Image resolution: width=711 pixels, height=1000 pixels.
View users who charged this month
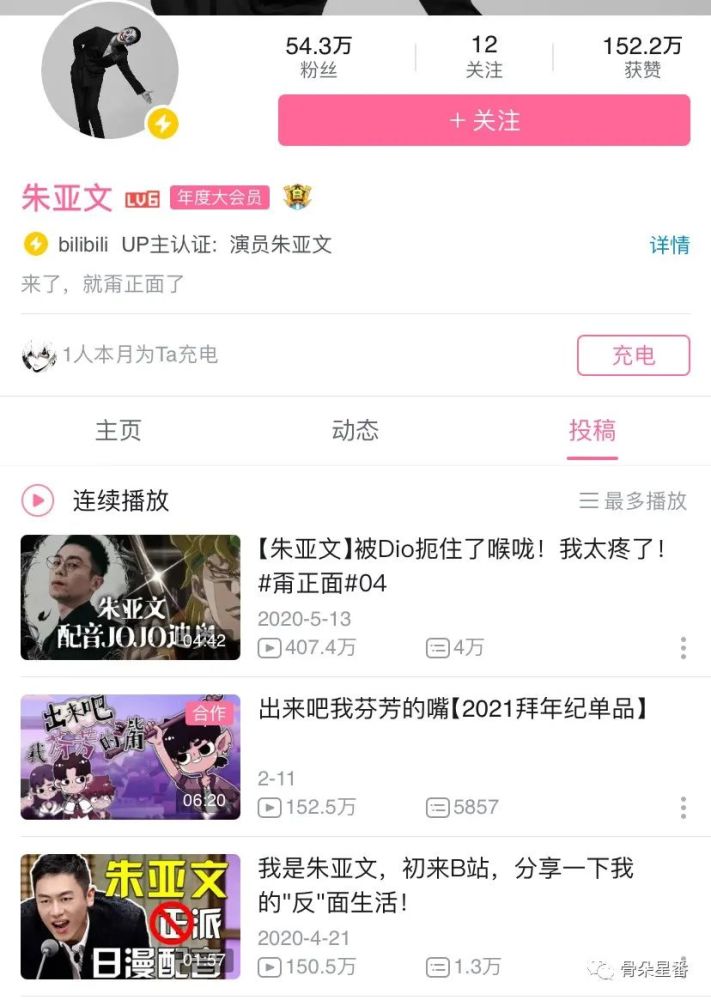120,355
